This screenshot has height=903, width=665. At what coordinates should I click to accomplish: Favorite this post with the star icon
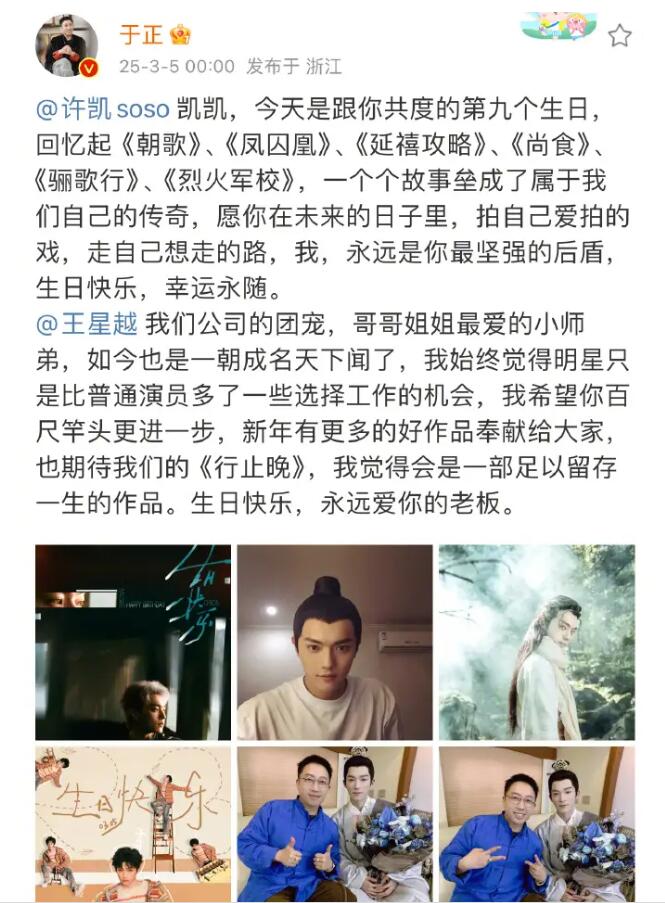(x=620, y=37)
